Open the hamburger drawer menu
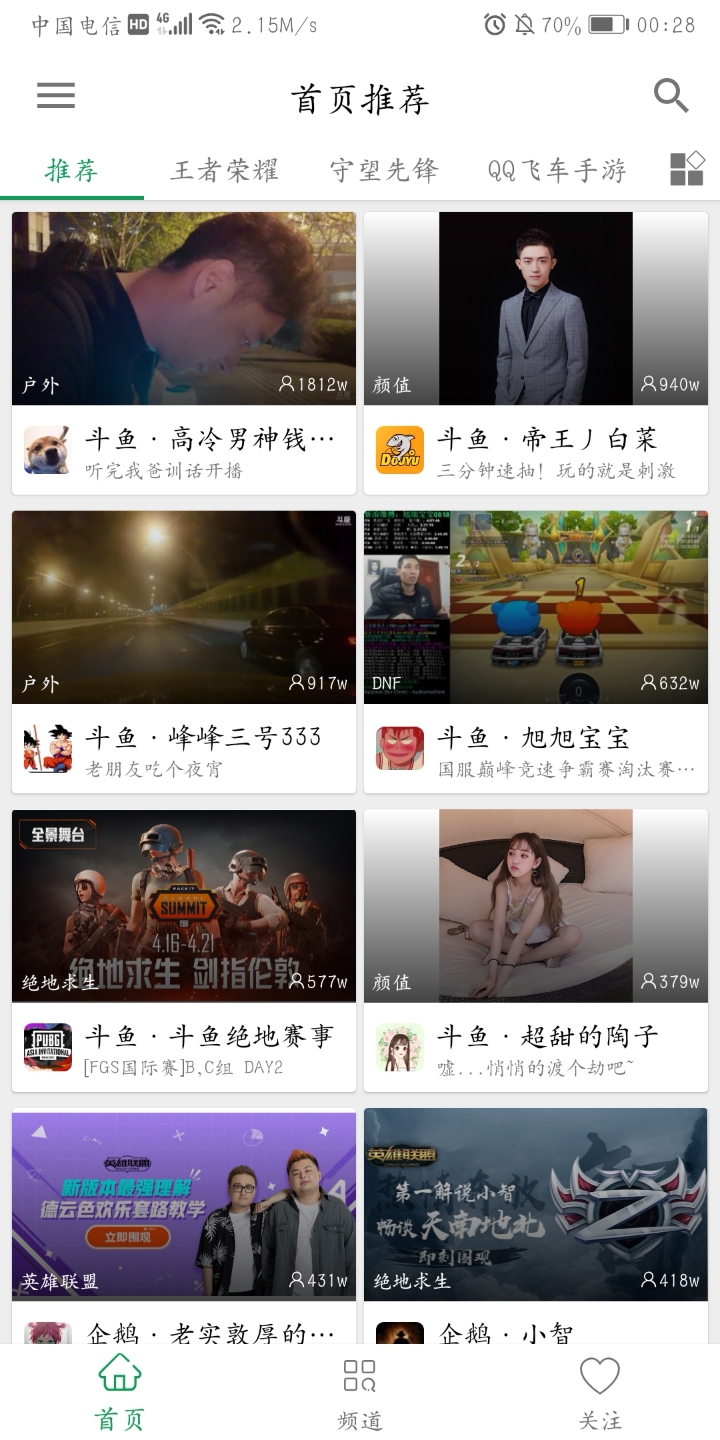Image resolution: width=720 pixels, height=1440 pixels. (x=56, y=95)
